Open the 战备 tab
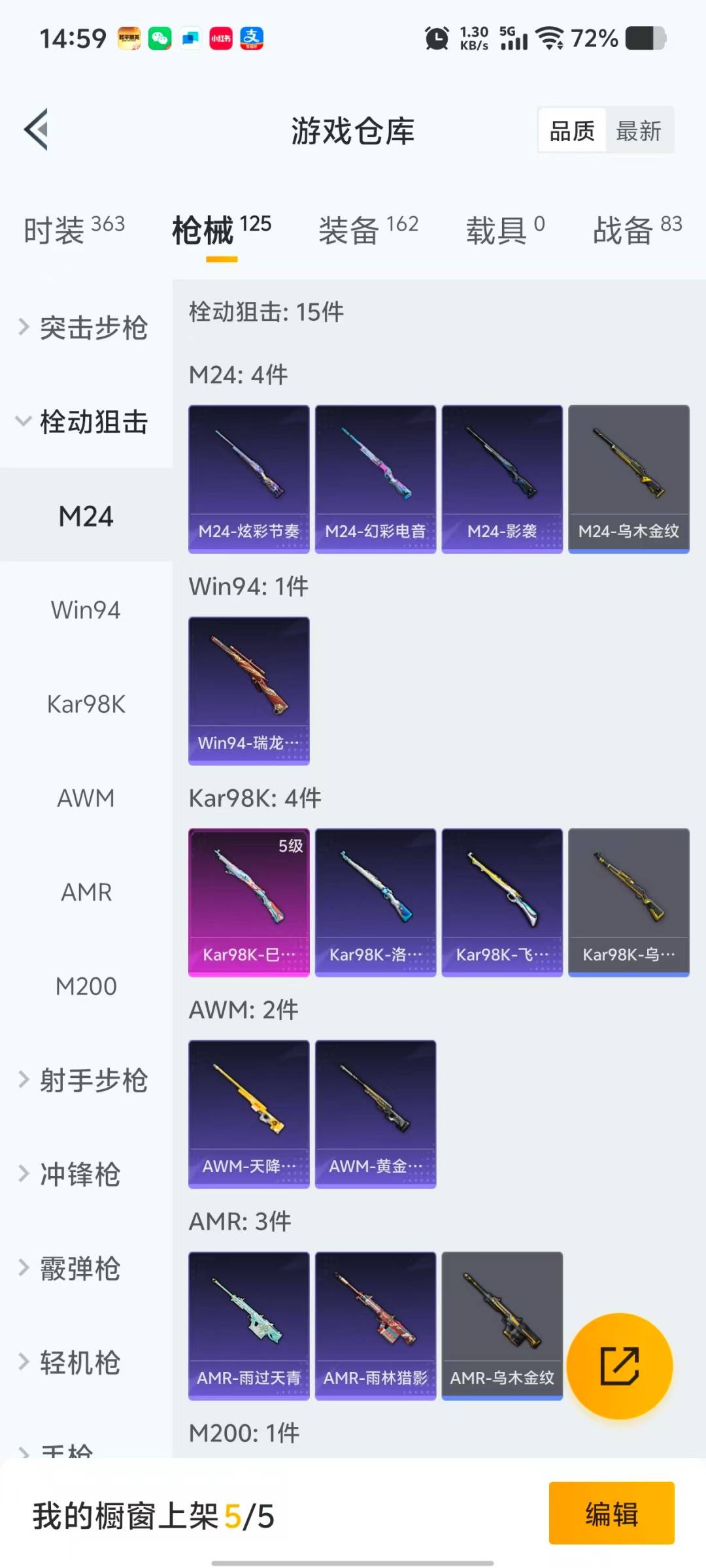Viewport: 706px width, 1568px height. point(637,229)
